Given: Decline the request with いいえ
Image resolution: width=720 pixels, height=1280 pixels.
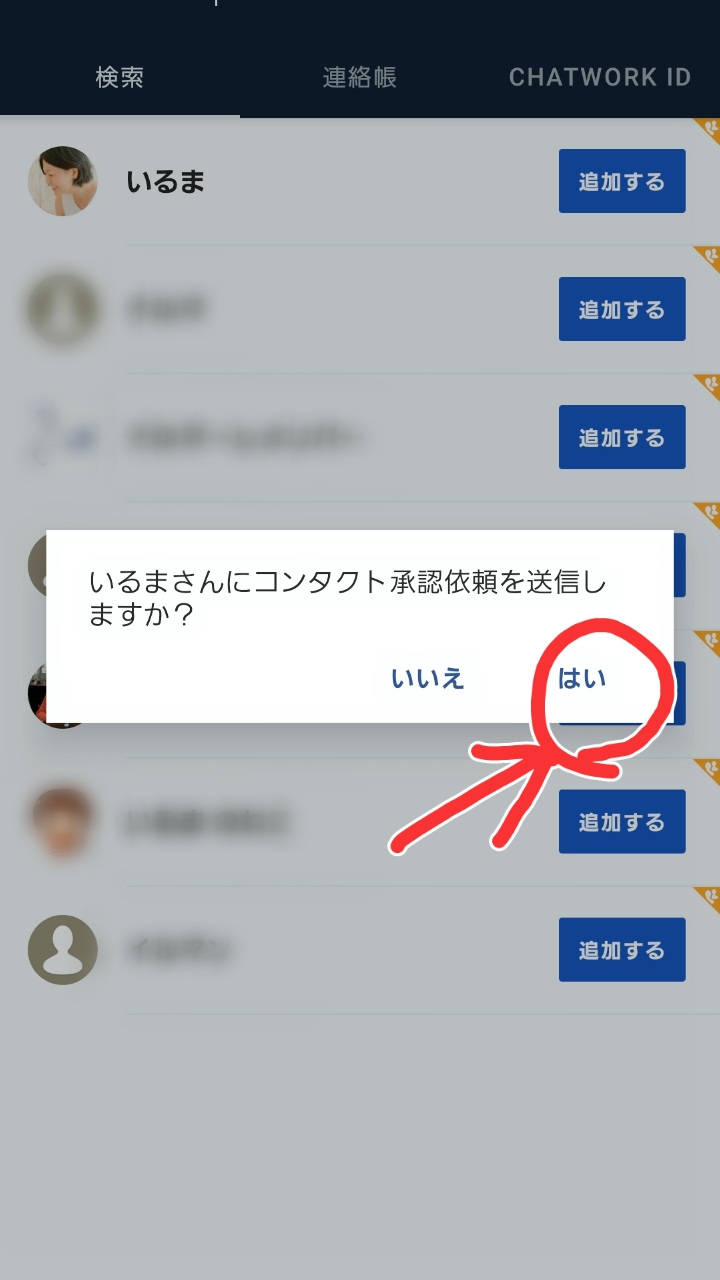Looking at the screenshot, I should tap(428, 679).
